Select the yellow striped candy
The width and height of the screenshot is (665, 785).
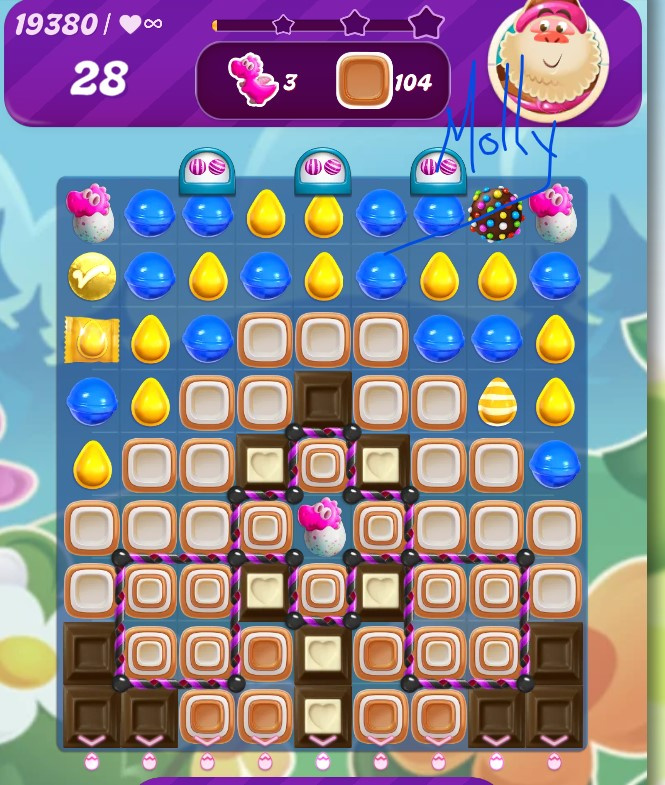(497, 401)
